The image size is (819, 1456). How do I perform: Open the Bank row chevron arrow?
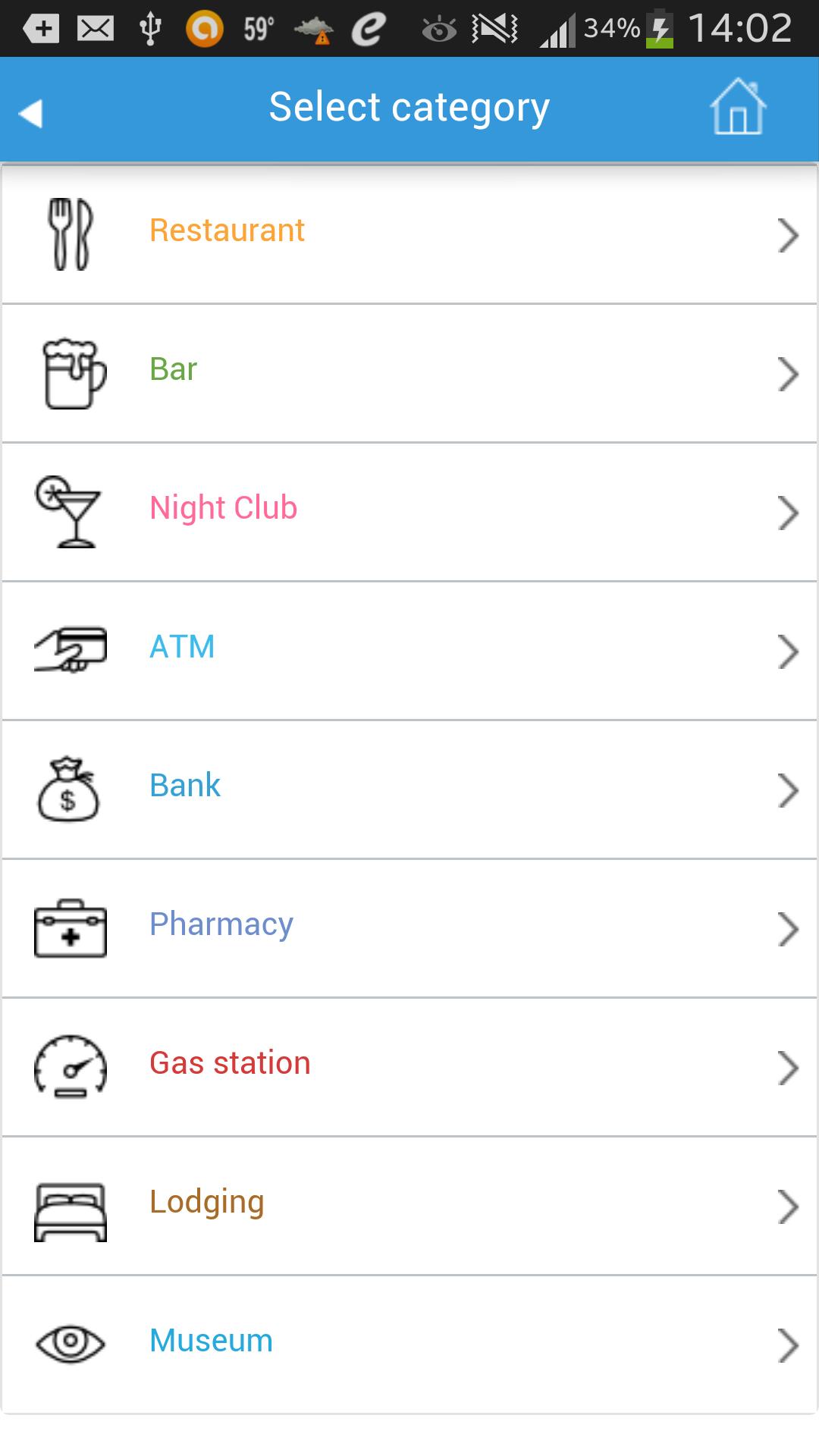point(789,789)
